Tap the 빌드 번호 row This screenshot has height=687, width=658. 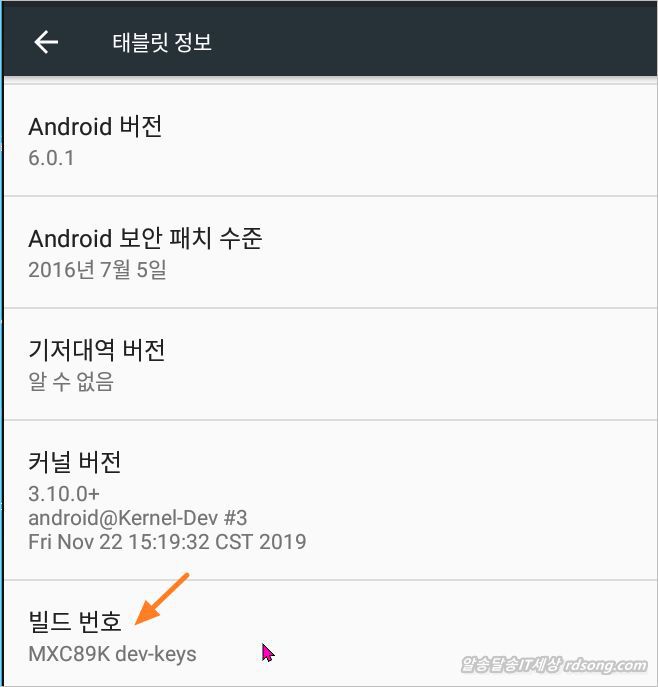click(x=328, y=635)
